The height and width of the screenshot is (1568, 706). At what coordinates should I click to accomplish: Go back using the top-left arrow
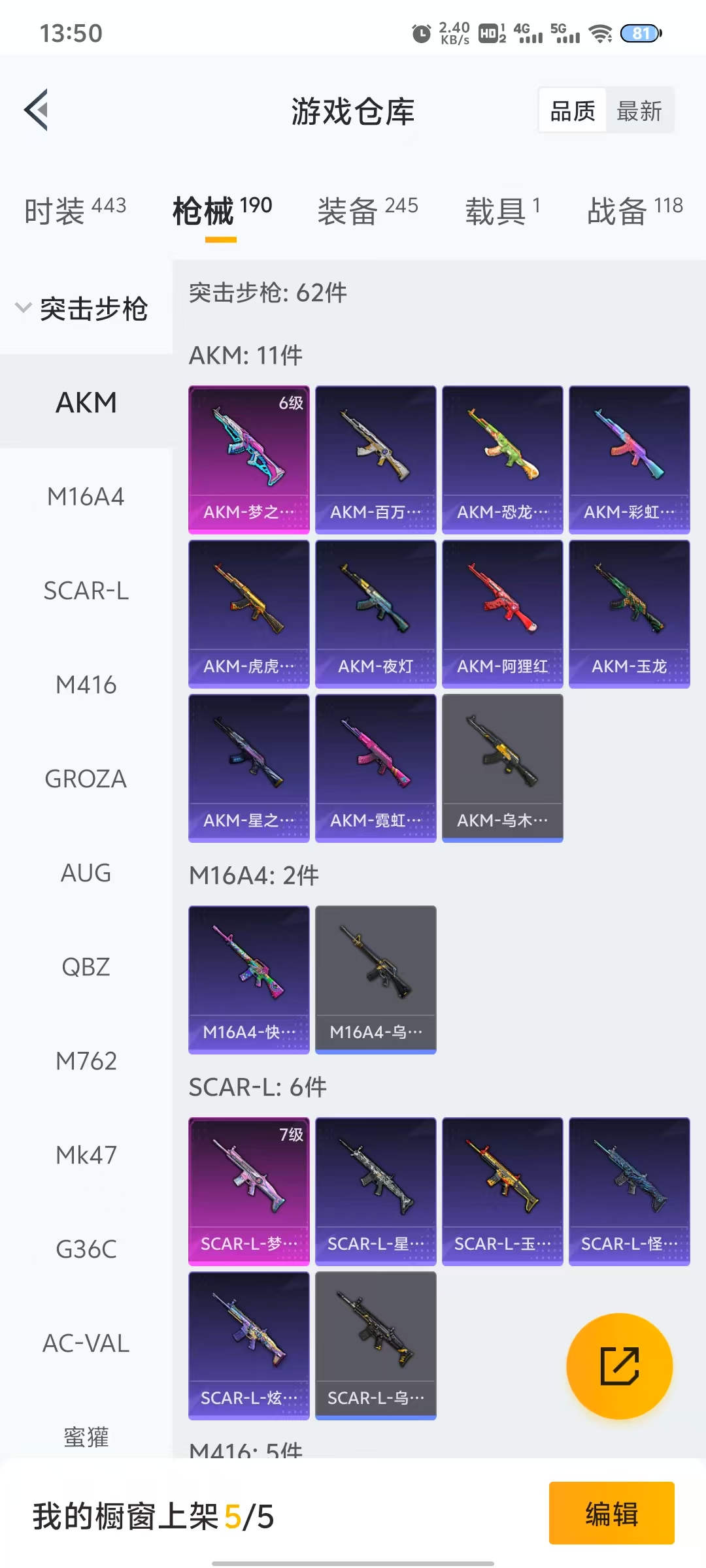pos(37,110)
